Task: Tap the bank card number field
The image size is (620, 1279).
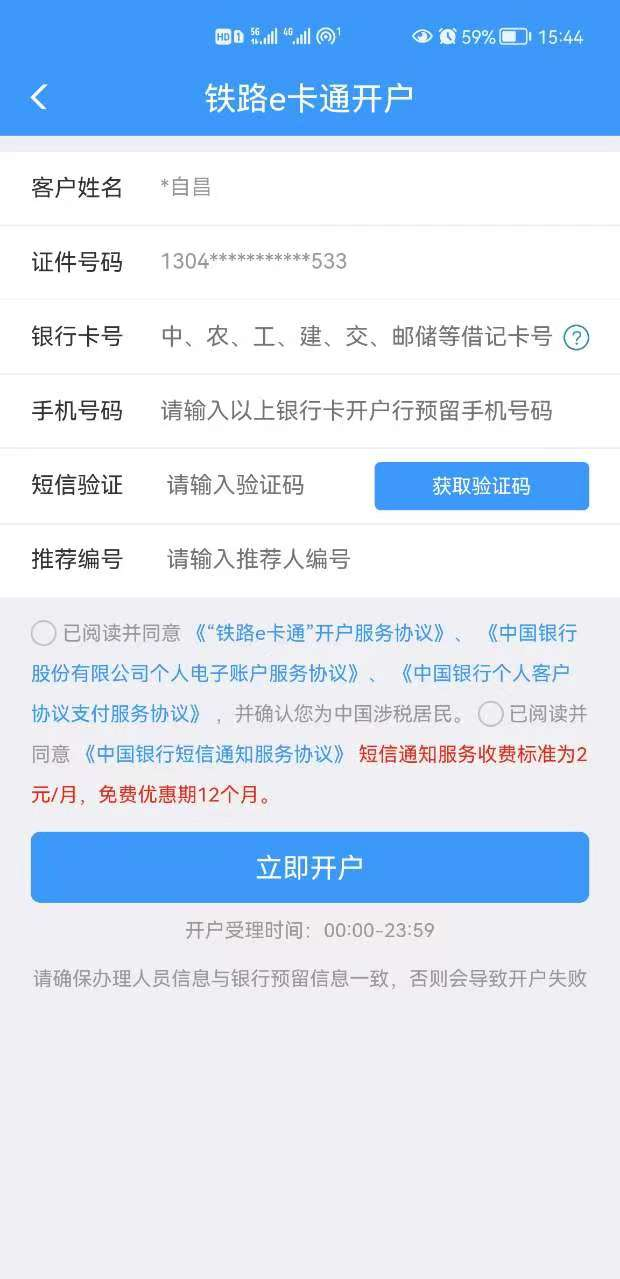Action: pyautogui.click(x=355, y=337)
